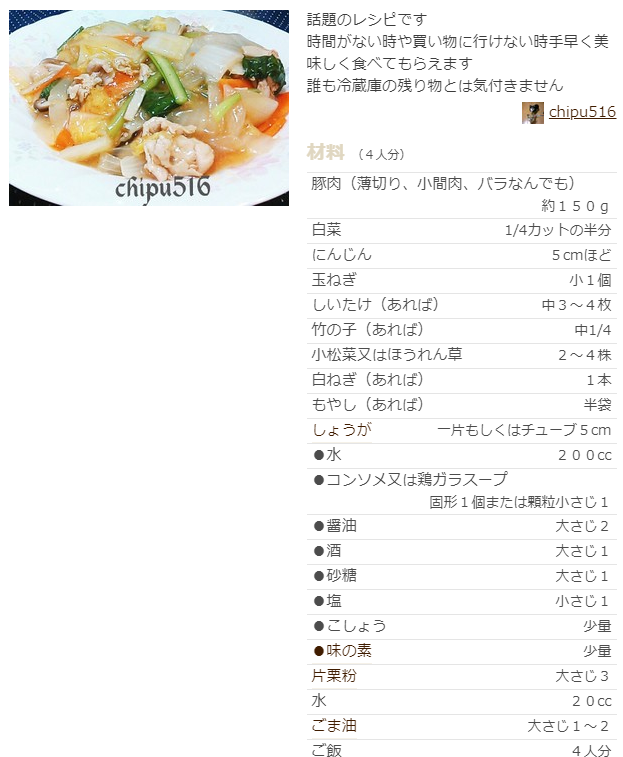Open the 片栗粉 ingredient link
Screen dimensions: 623x757
point(334,676)
